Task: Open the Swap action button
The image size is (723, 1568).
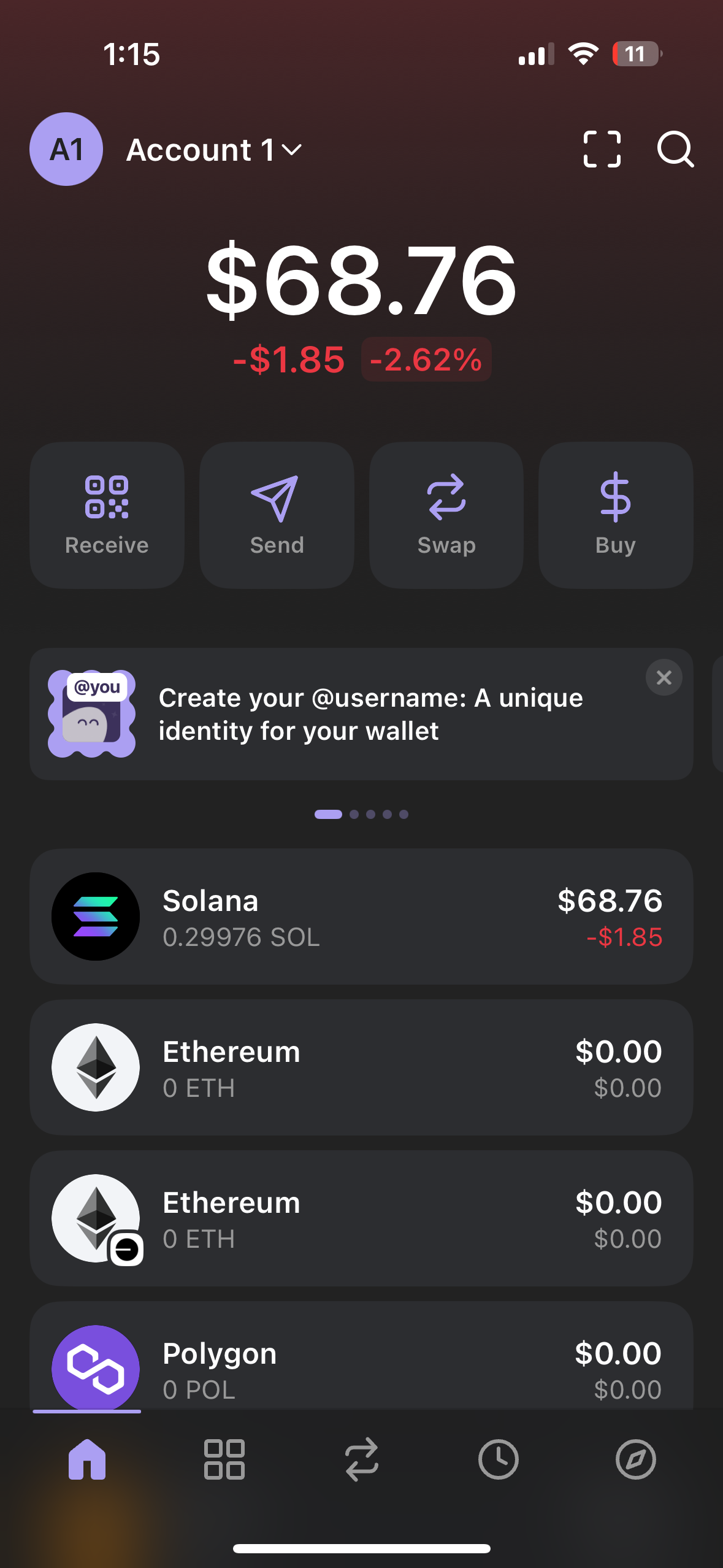Action: click(446, 515)
